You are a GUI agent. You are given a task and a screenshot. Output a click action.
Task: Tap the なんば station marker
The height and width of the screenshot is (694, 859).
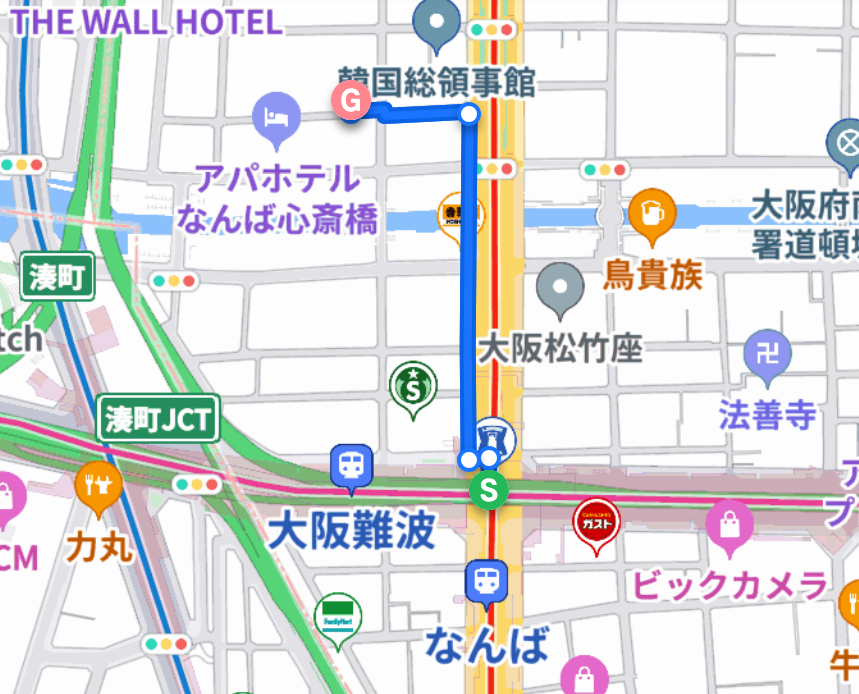[x=487, y=581]
